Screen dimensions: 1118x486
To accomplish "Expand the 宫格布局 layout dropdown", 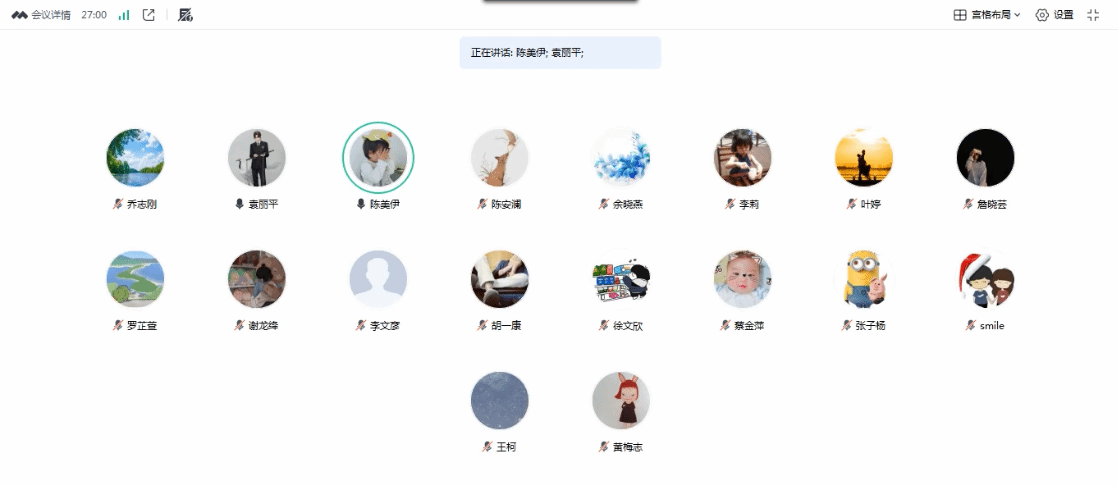I will 987,15.
